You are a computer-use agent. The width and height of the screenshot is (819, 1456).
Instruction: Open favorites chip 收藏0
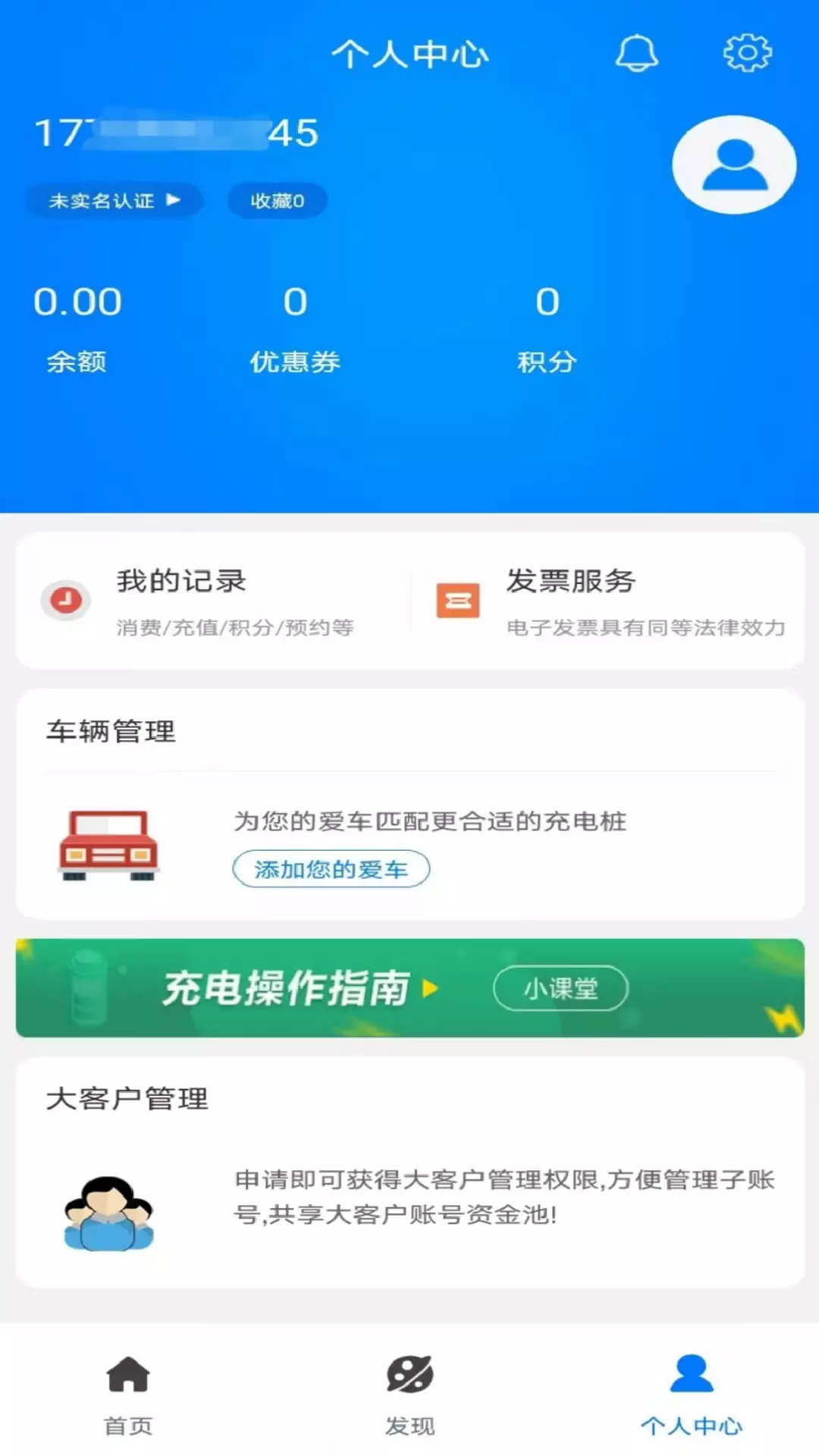pyautogui.click(x=278, y=201)
